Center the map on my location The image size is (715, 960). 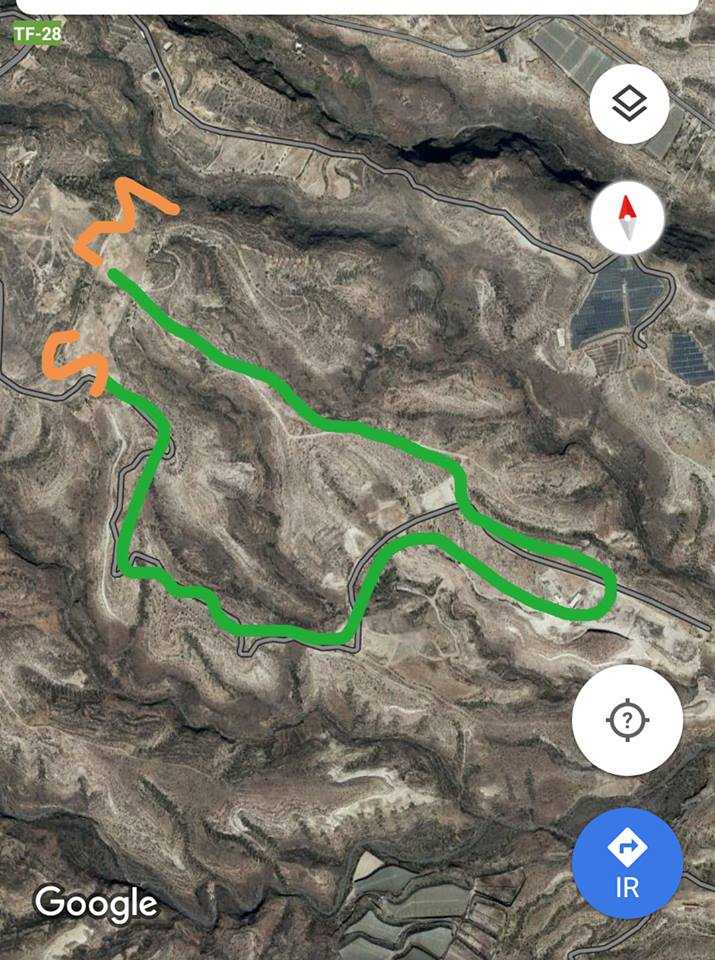[x=627, y=719]
